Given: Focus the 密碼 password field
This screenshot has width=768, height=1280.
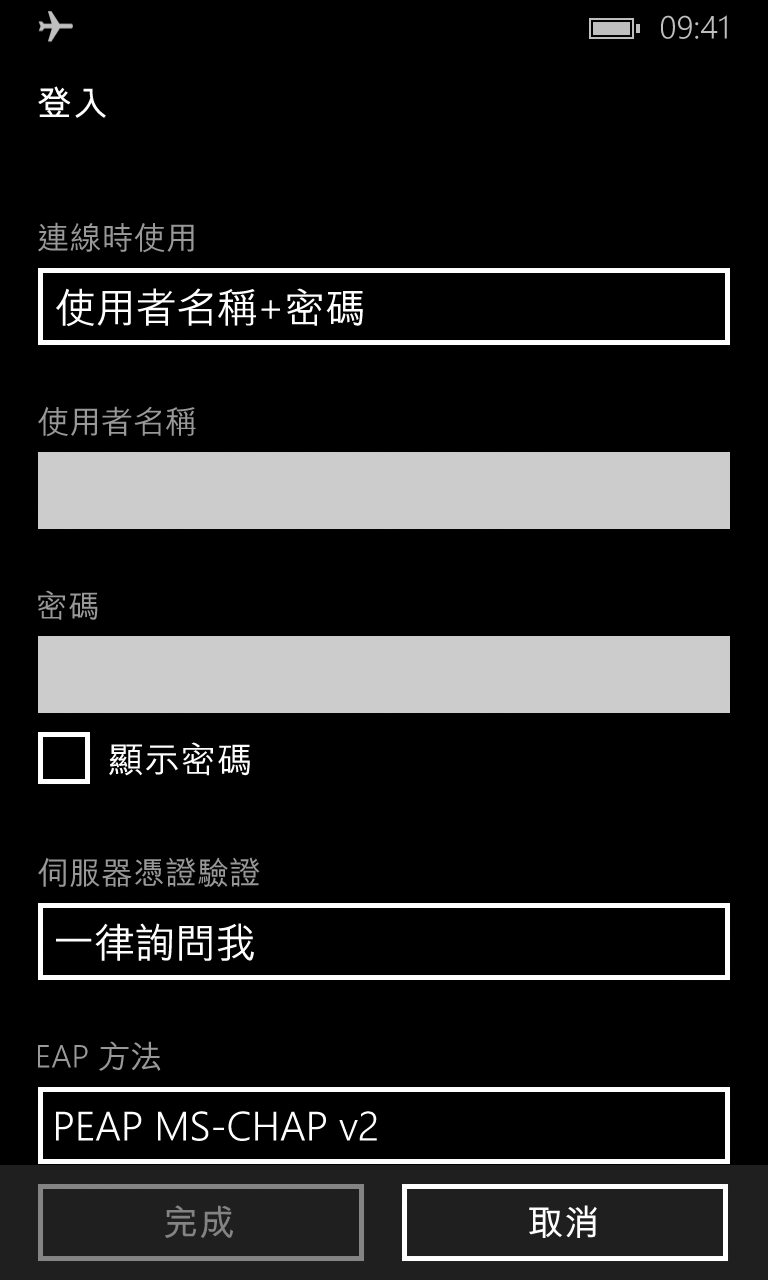Looking at the screenshot, I should click(x=384, y=674).
